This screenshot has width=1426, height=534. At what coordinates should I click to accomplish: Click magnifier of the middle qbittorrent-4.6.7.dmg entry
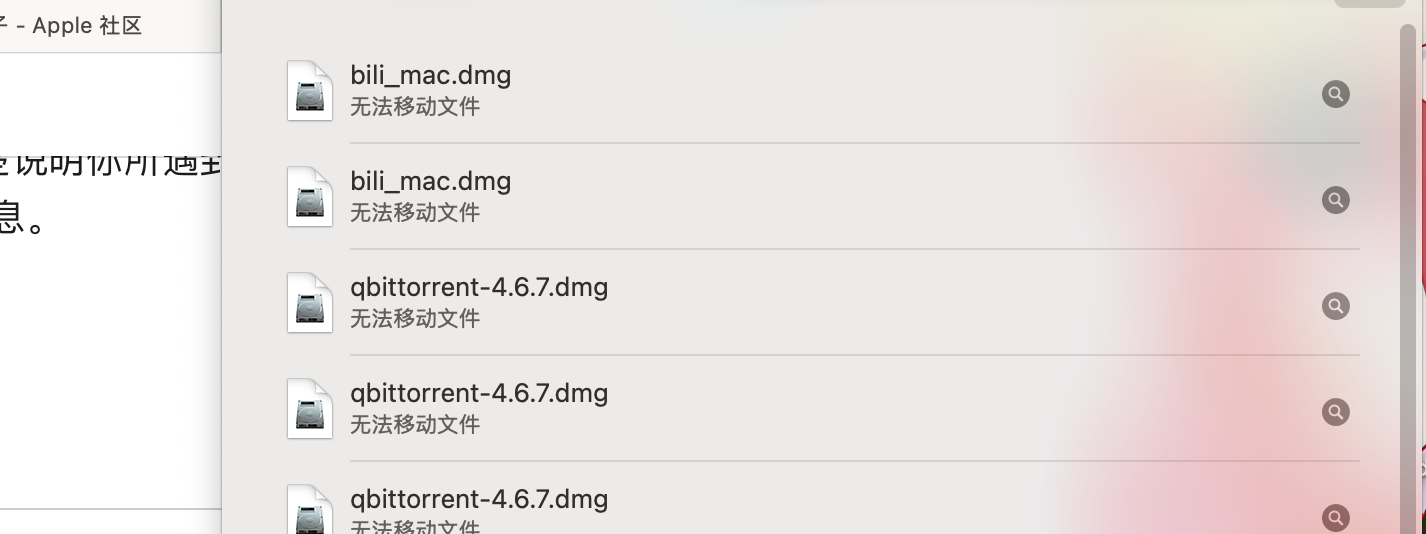1335,412
